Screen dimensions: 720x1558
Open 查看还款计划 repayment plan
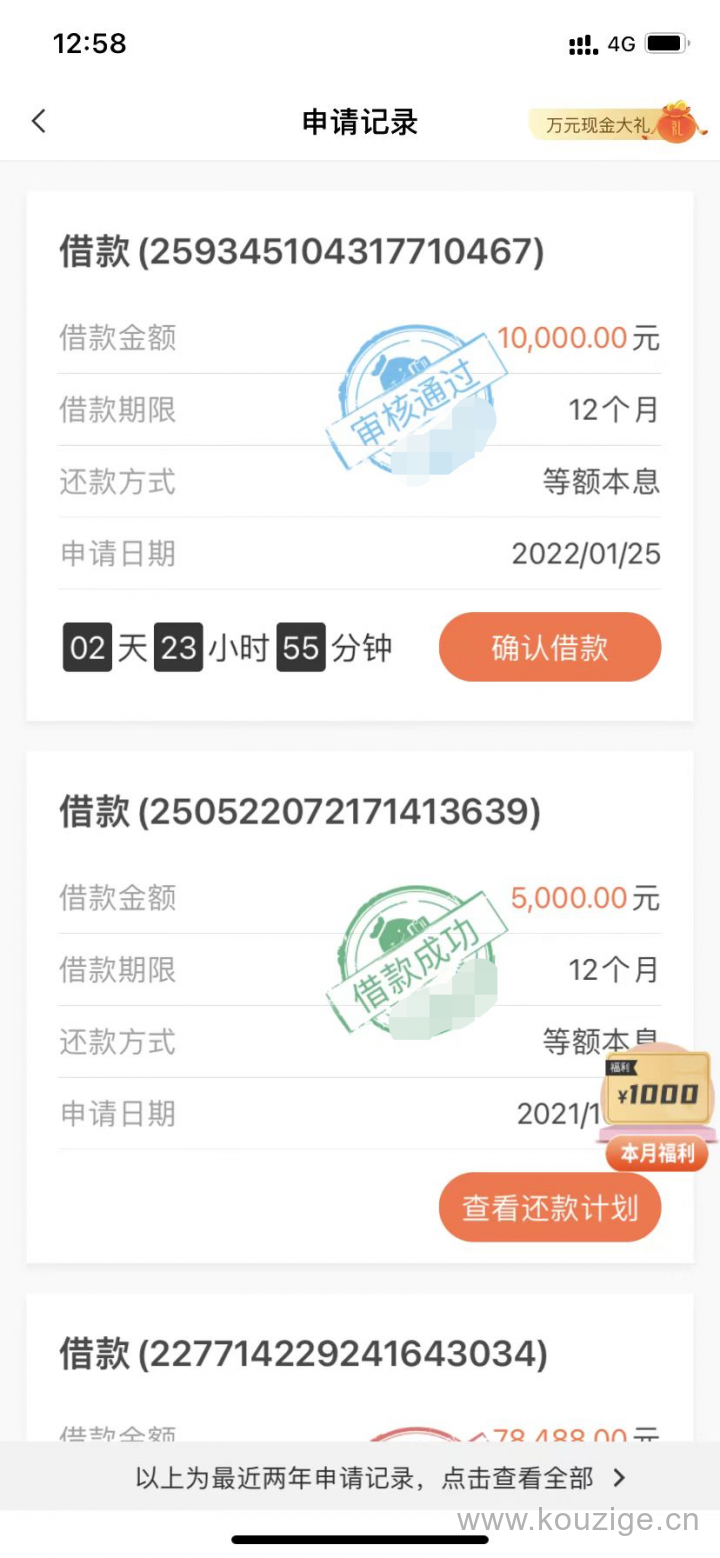pos(548,1207)
